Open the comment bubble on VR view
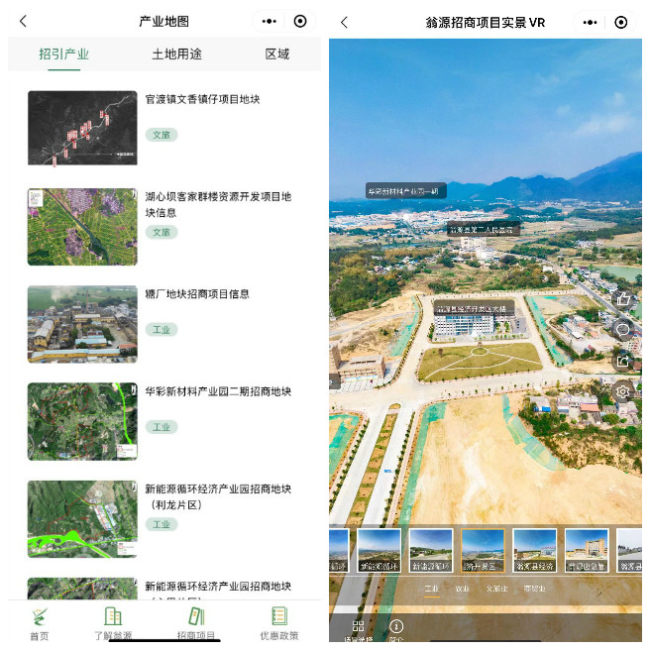This screenshot has height=650, width=650. pos(624,330)
